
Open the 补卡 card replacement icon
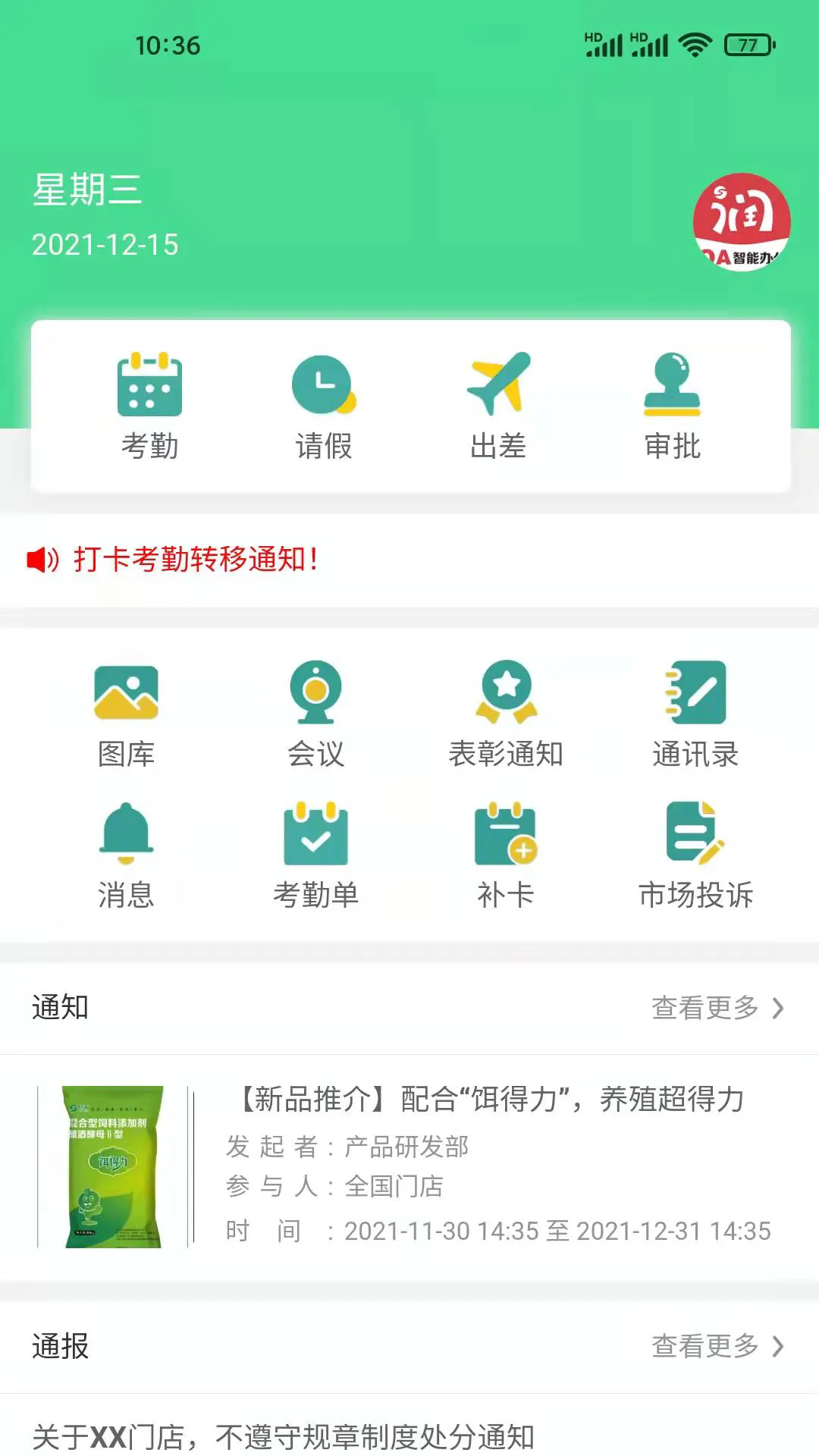point(507,836)
